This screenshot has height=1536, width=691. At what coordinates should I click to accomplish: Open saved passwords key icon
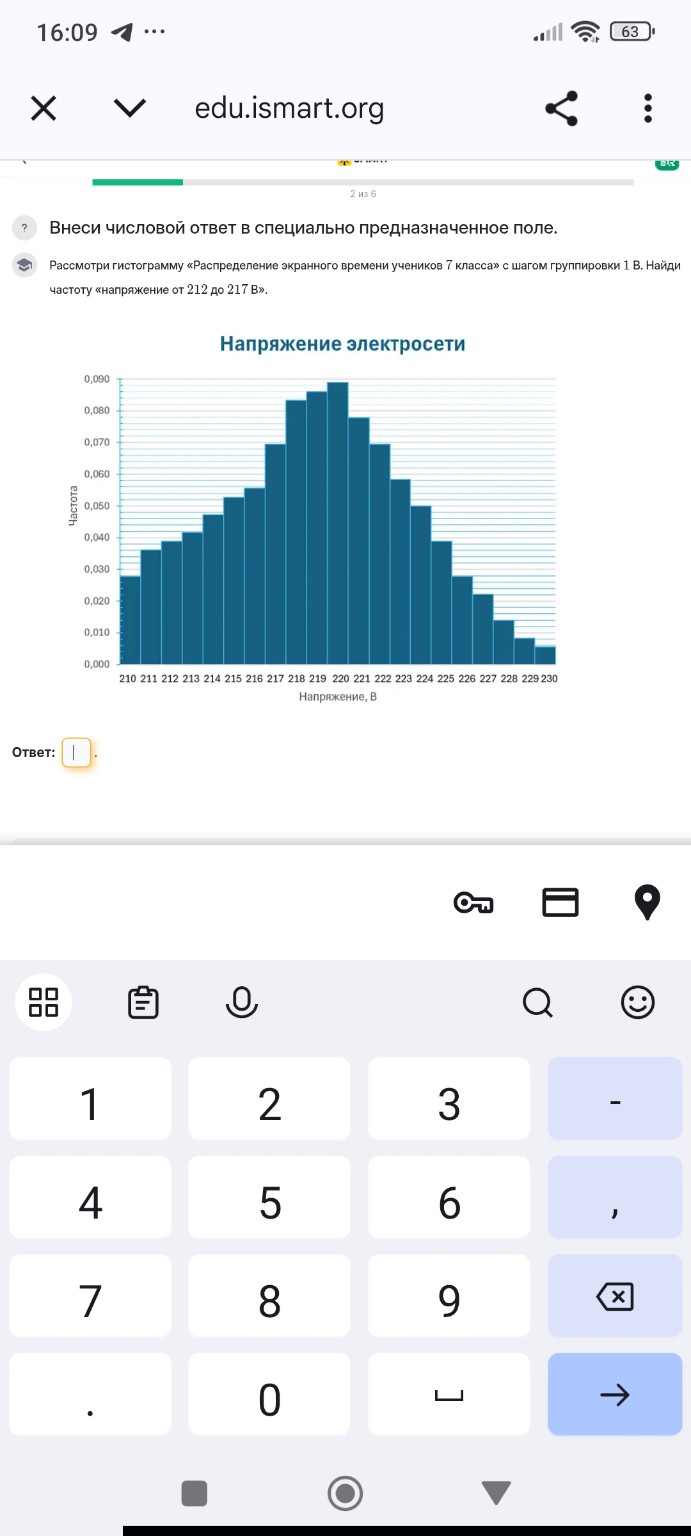(473, 903)
